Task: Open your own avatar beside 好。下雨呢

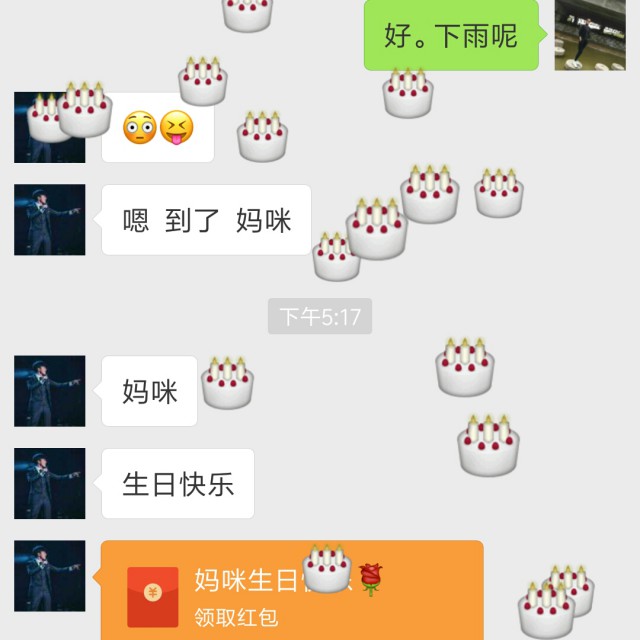Action: [x=589, y=35]
